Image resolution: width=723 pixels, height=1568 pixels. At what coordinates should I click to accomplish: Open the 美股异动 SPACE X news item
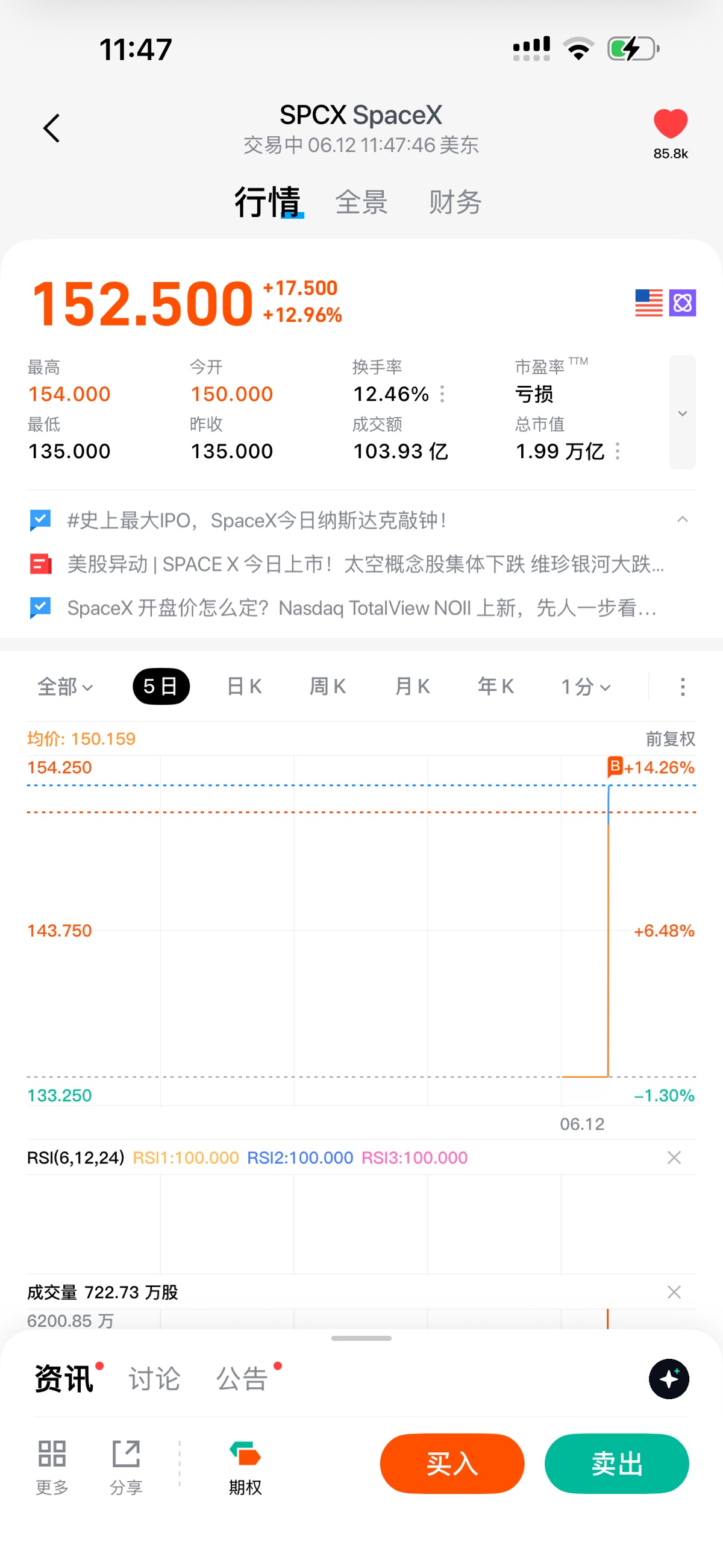click(365, 564)
